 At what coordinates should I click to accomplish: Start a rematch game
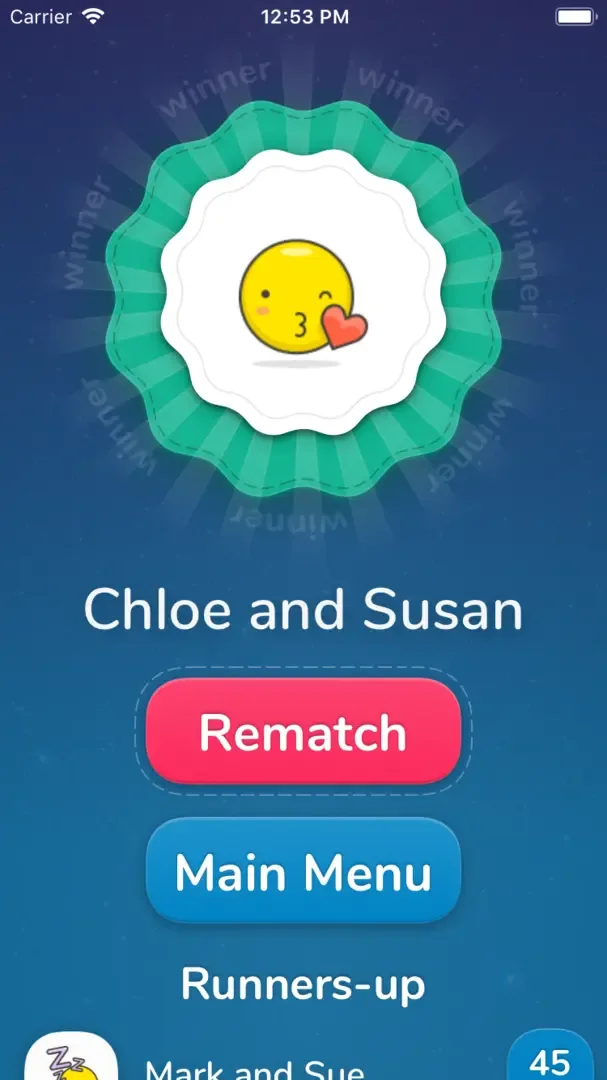pyautogui.click(x=303, y=732)
